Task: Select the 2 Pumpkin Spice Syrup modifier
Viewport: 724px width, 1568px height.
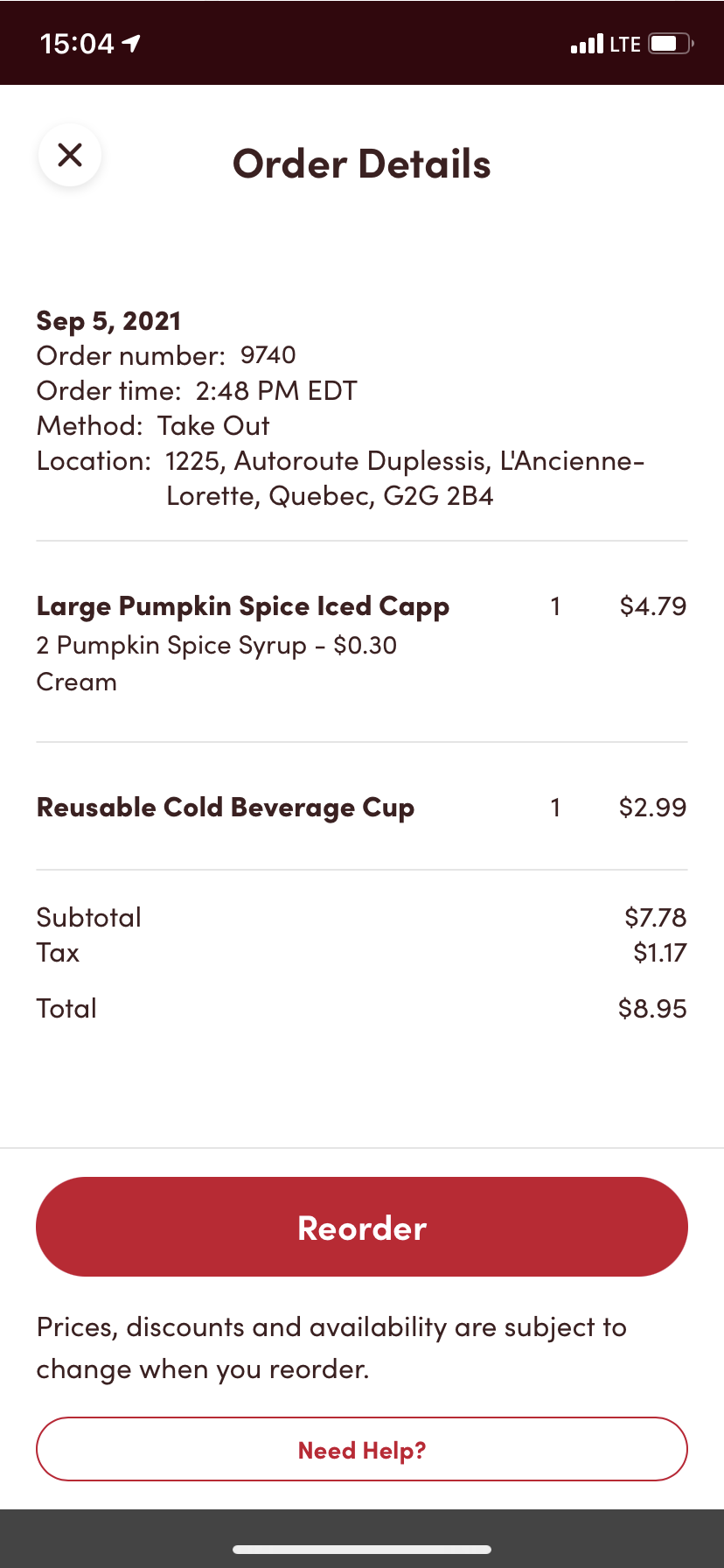Action: click(216, 646)
